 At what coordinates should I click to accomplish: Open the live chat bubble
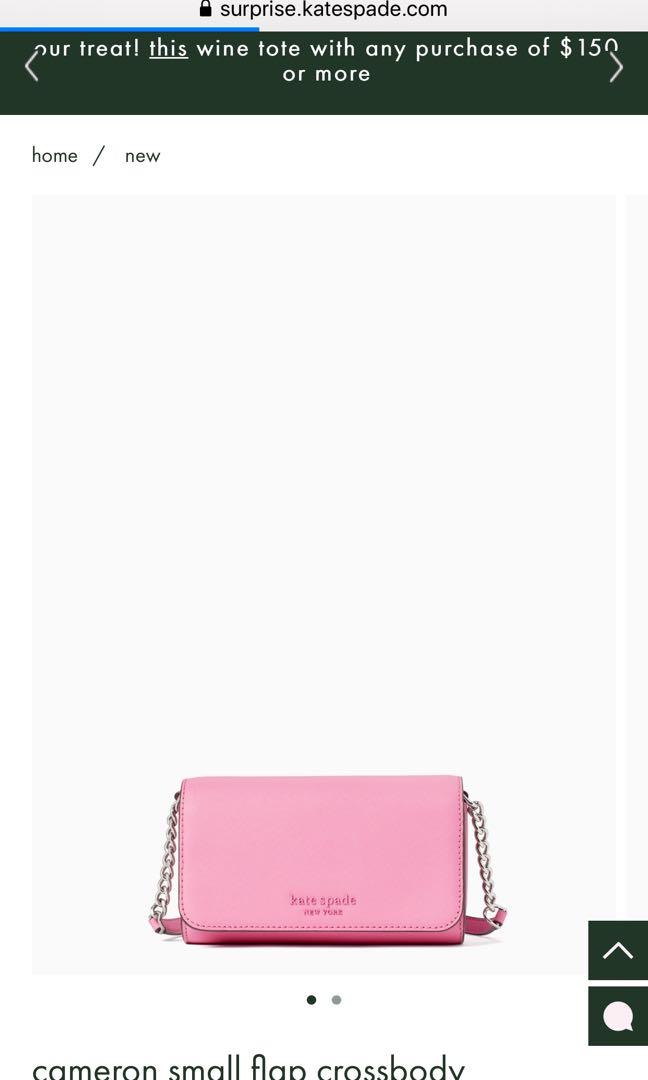(617, 1016)
